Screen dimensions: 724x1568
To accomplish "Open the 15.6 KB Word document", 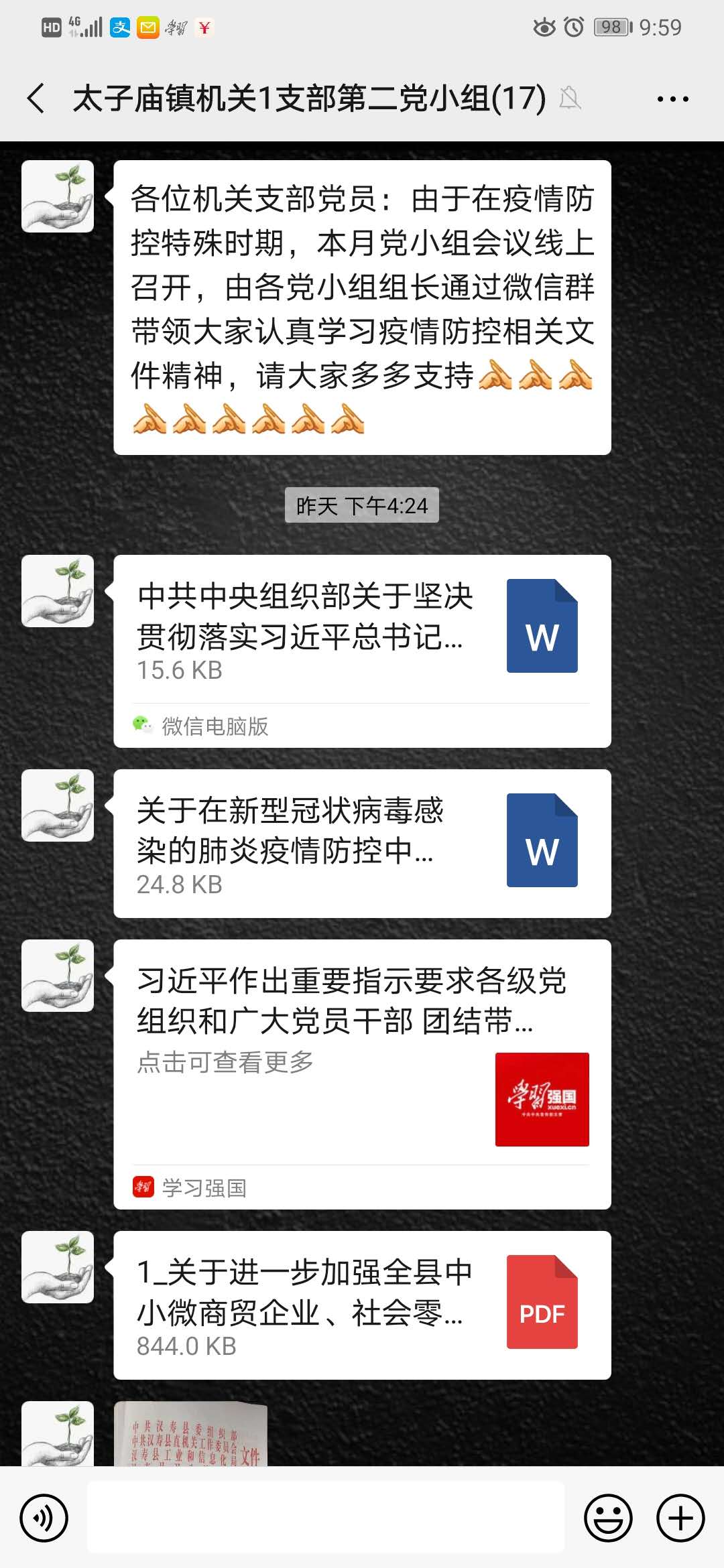I will point(362,651).
